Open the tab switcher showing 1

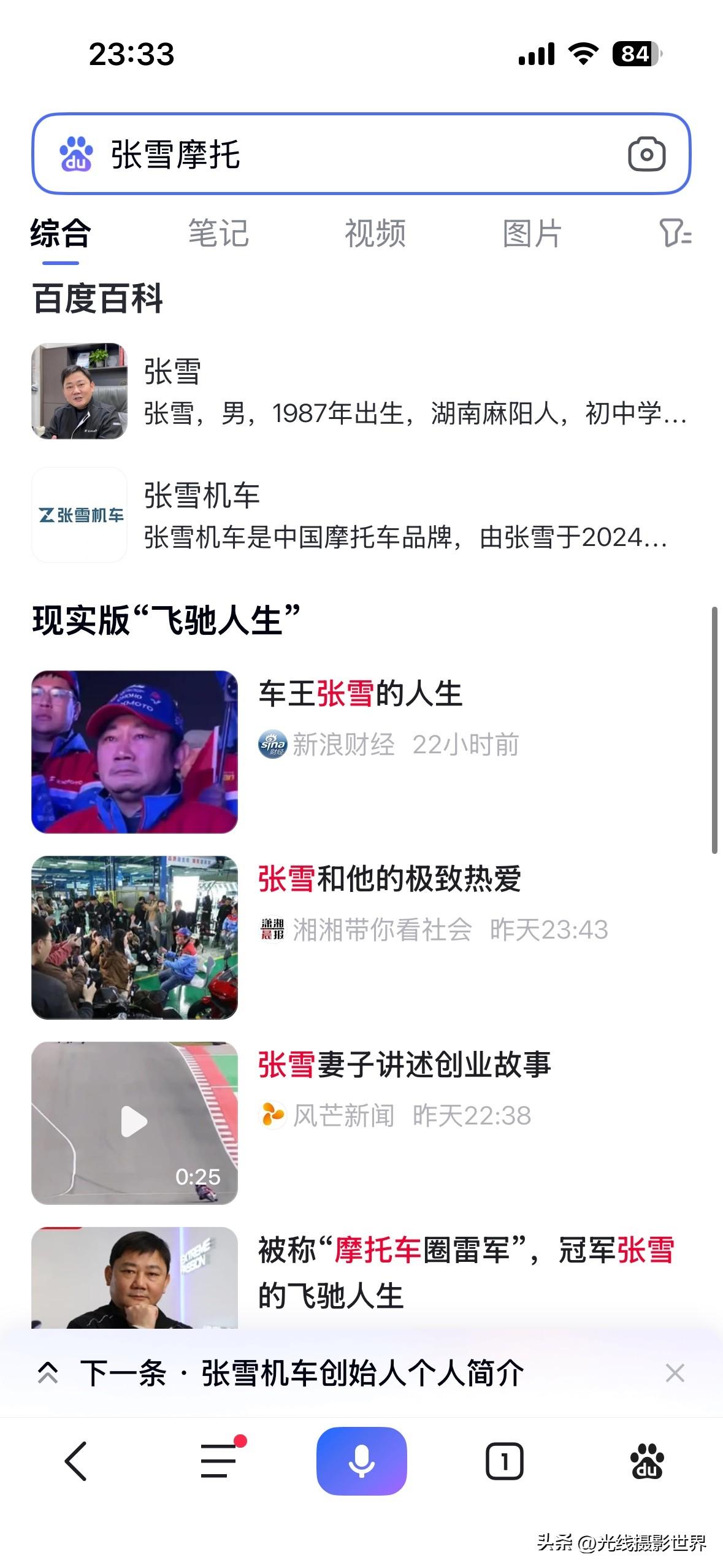tap(504, 1461)
